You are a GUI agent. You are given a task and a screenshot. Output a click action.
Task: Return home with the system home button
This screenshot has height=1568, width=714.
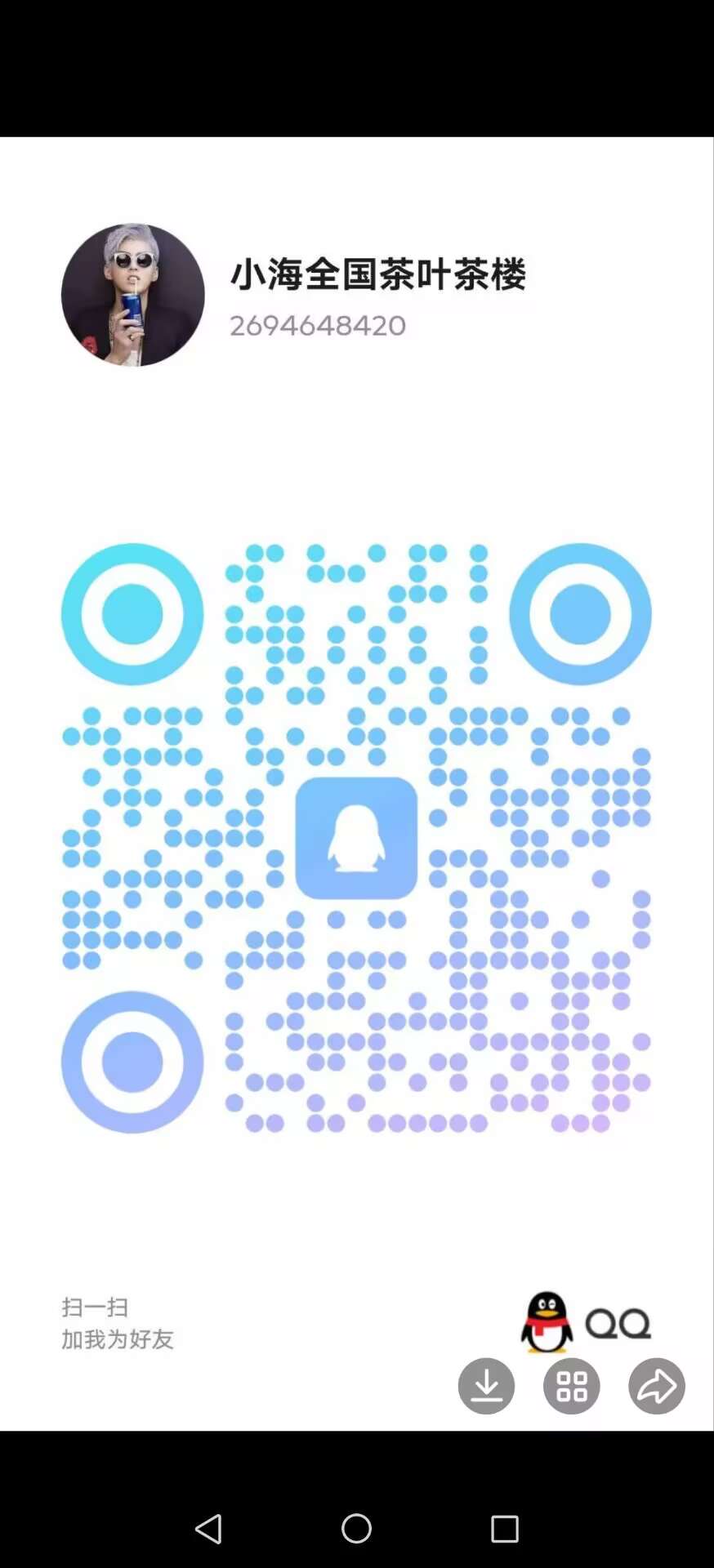coord(356,1528)
